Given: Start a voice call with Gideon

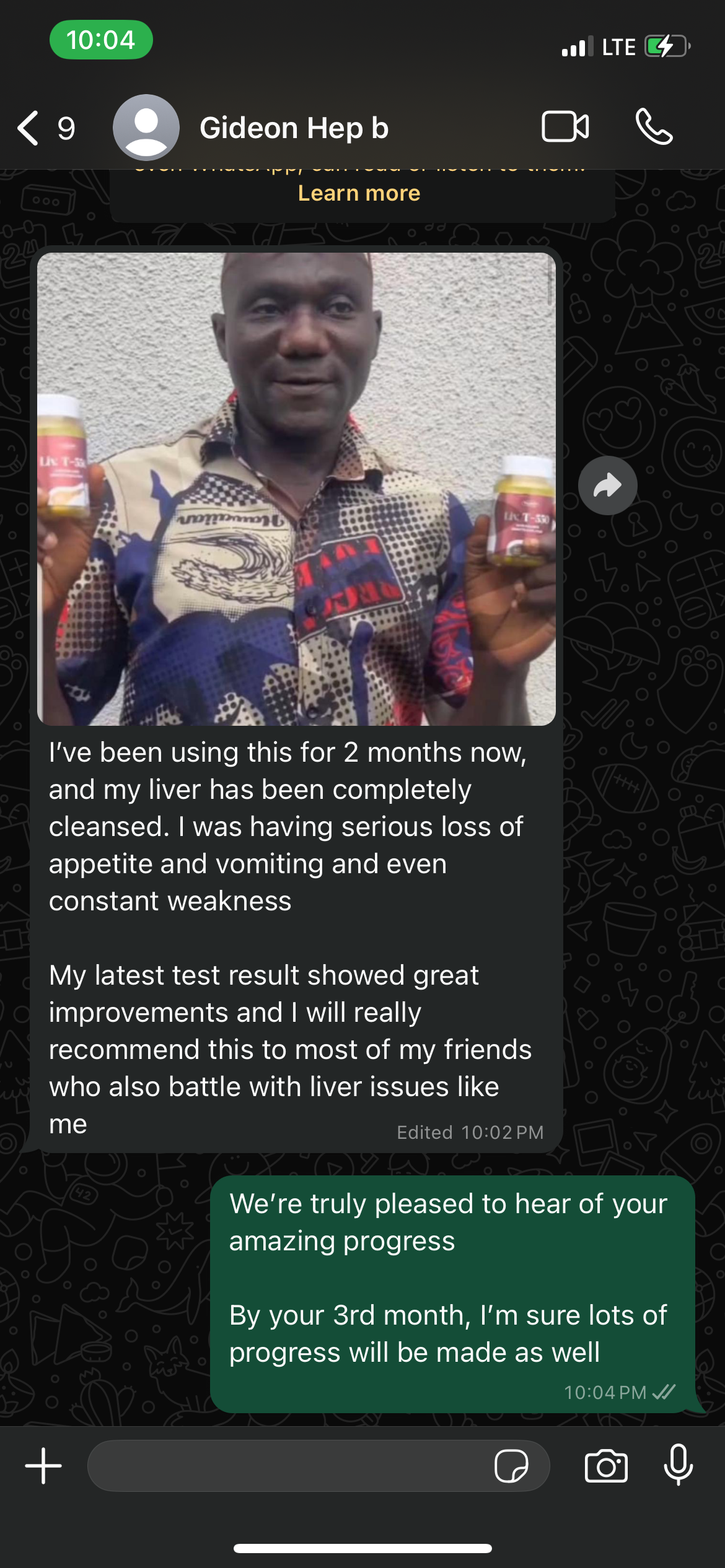Looking at the screenshot, I should (x=654, y=127).
